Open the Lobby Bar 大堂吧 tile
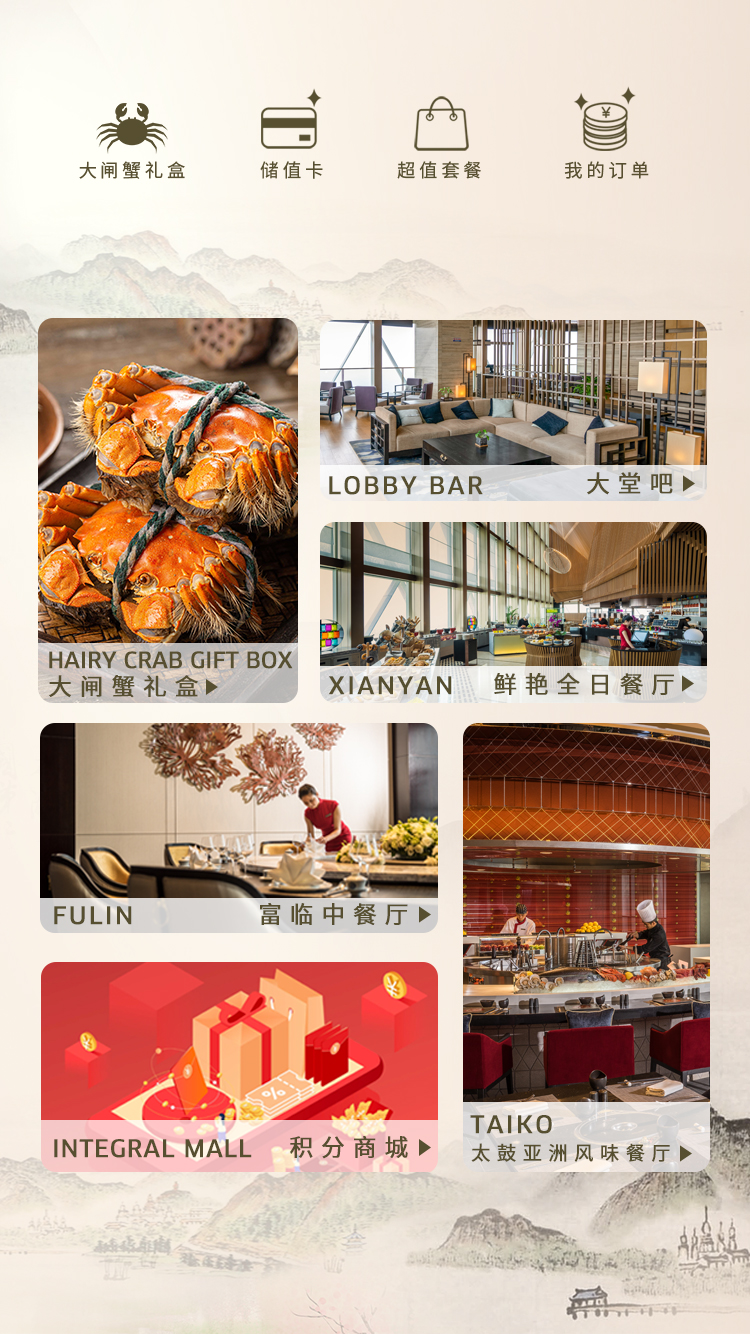The image size is (750, 1334). pyautogui.click(x=513, y=410)
